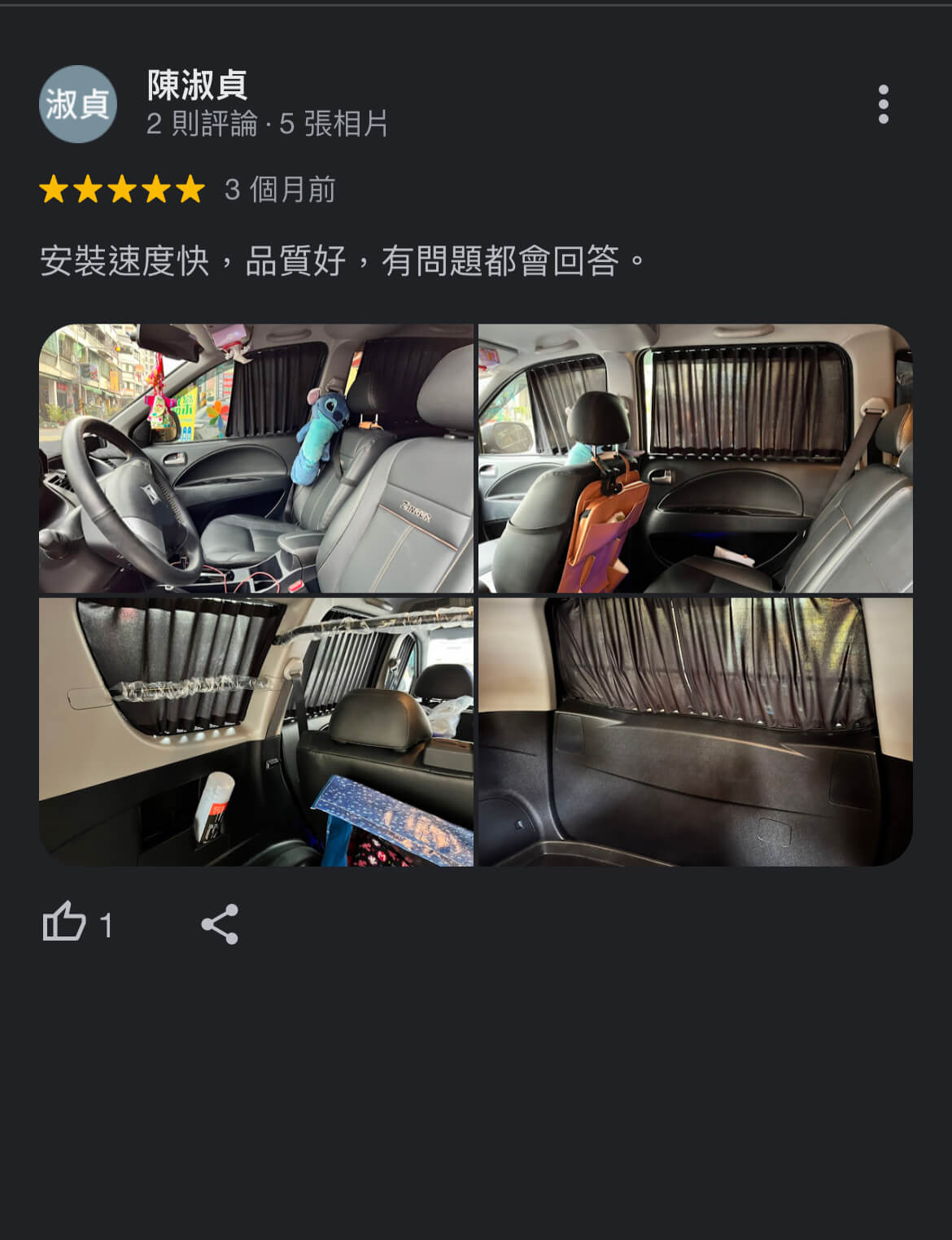Open the photo of the rear door curtain
The width and height of the screenshot is (952, 1240).
(x=695, y=458)
